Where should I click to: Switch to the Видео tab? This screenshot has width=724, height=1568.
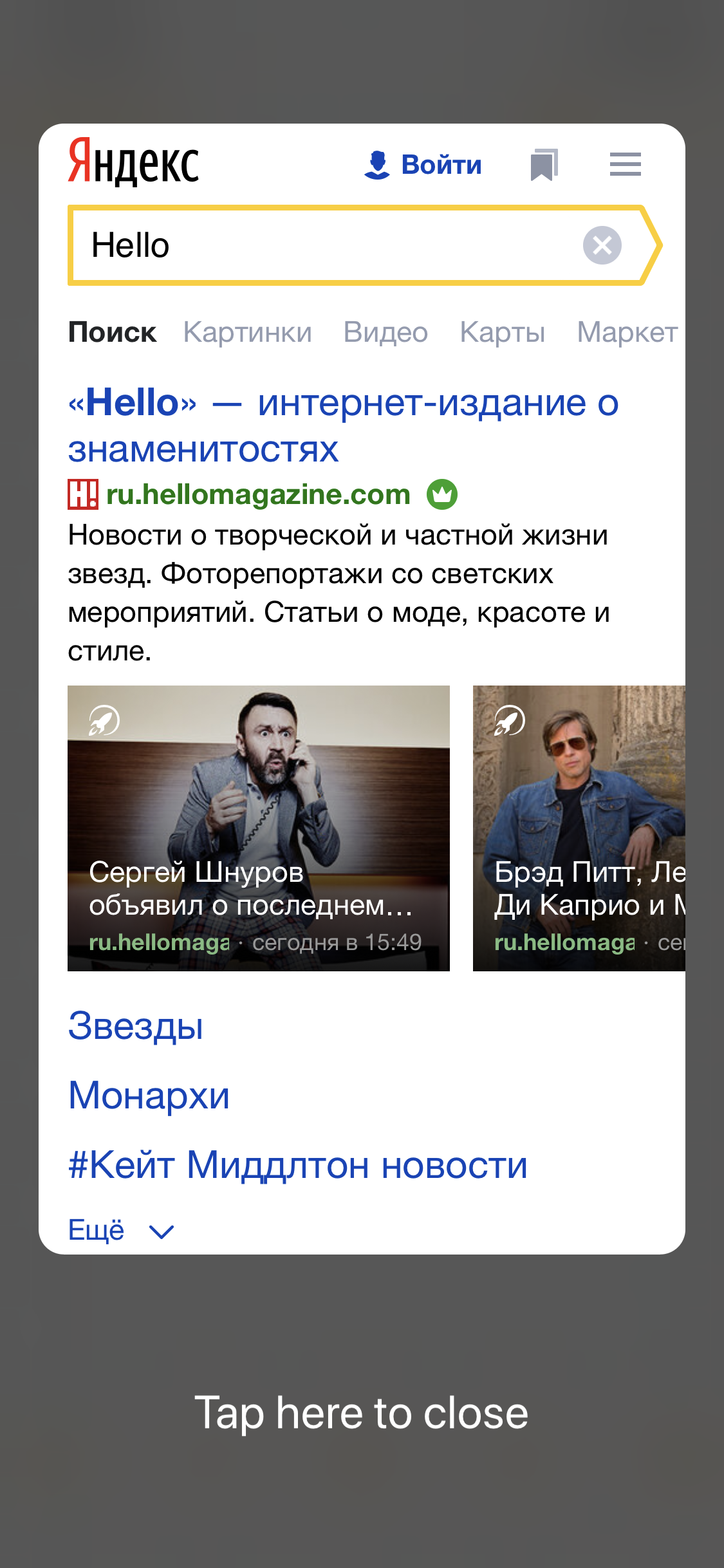[x=385, y=332]
